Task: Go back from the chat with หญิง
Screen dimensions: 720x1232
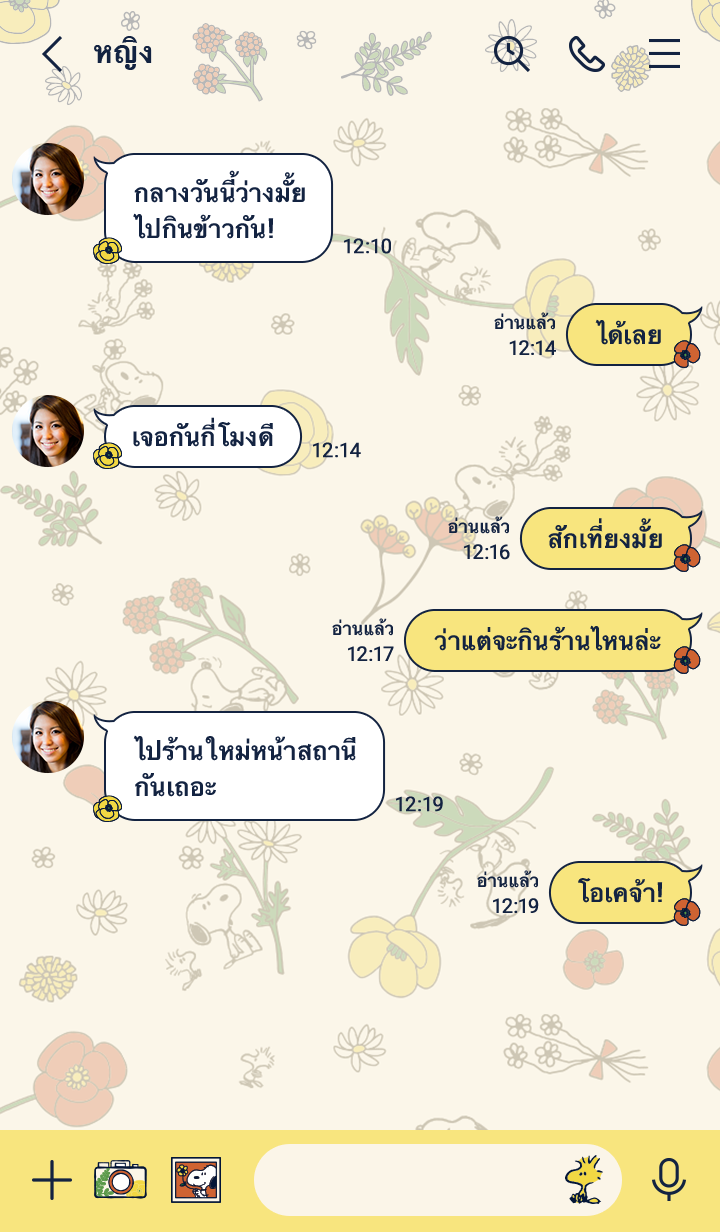Action: click(x=52, y=54)
